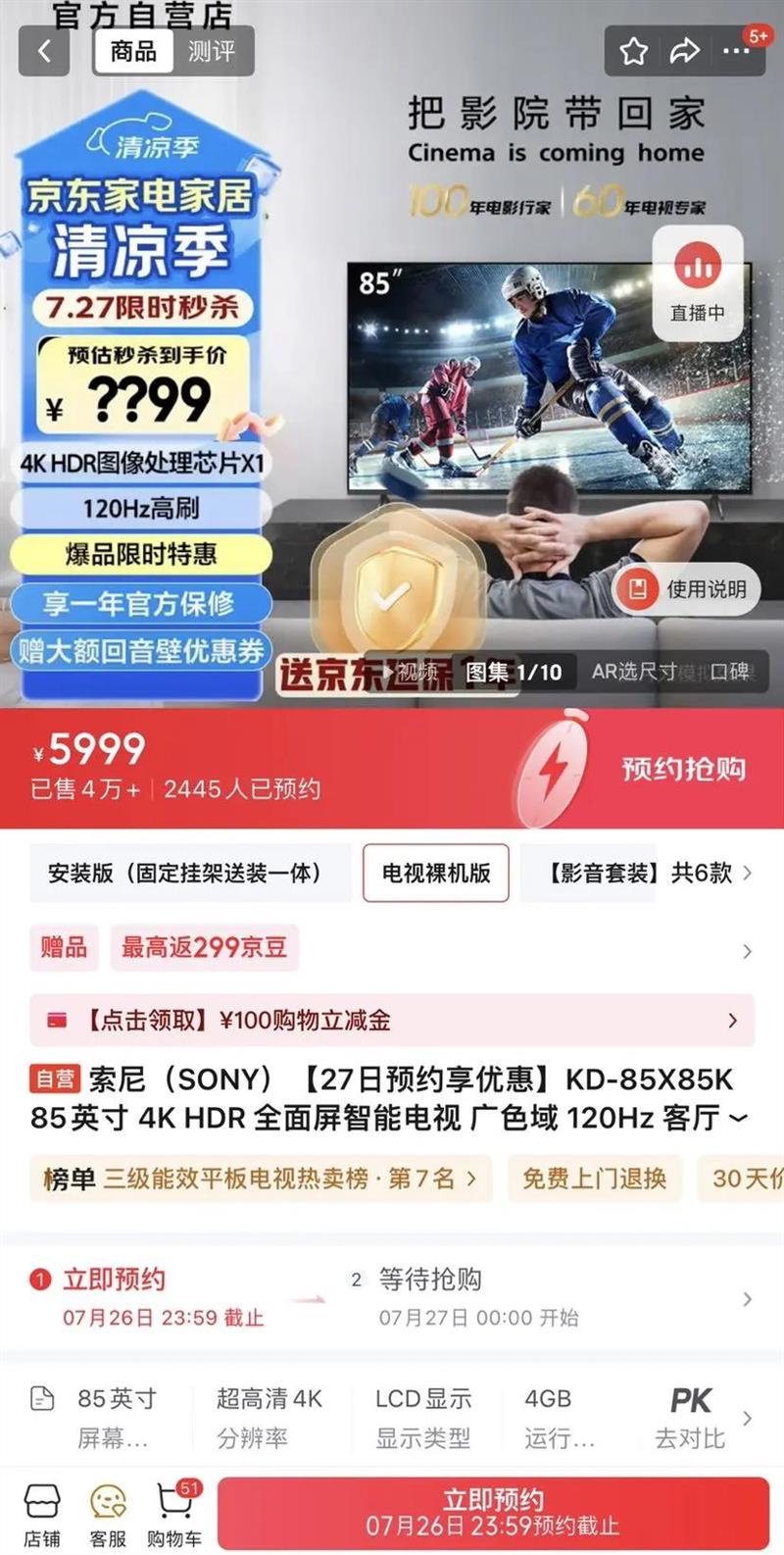
Task: Choose the 电视裸机版 option
Action: tap(436, 873)
